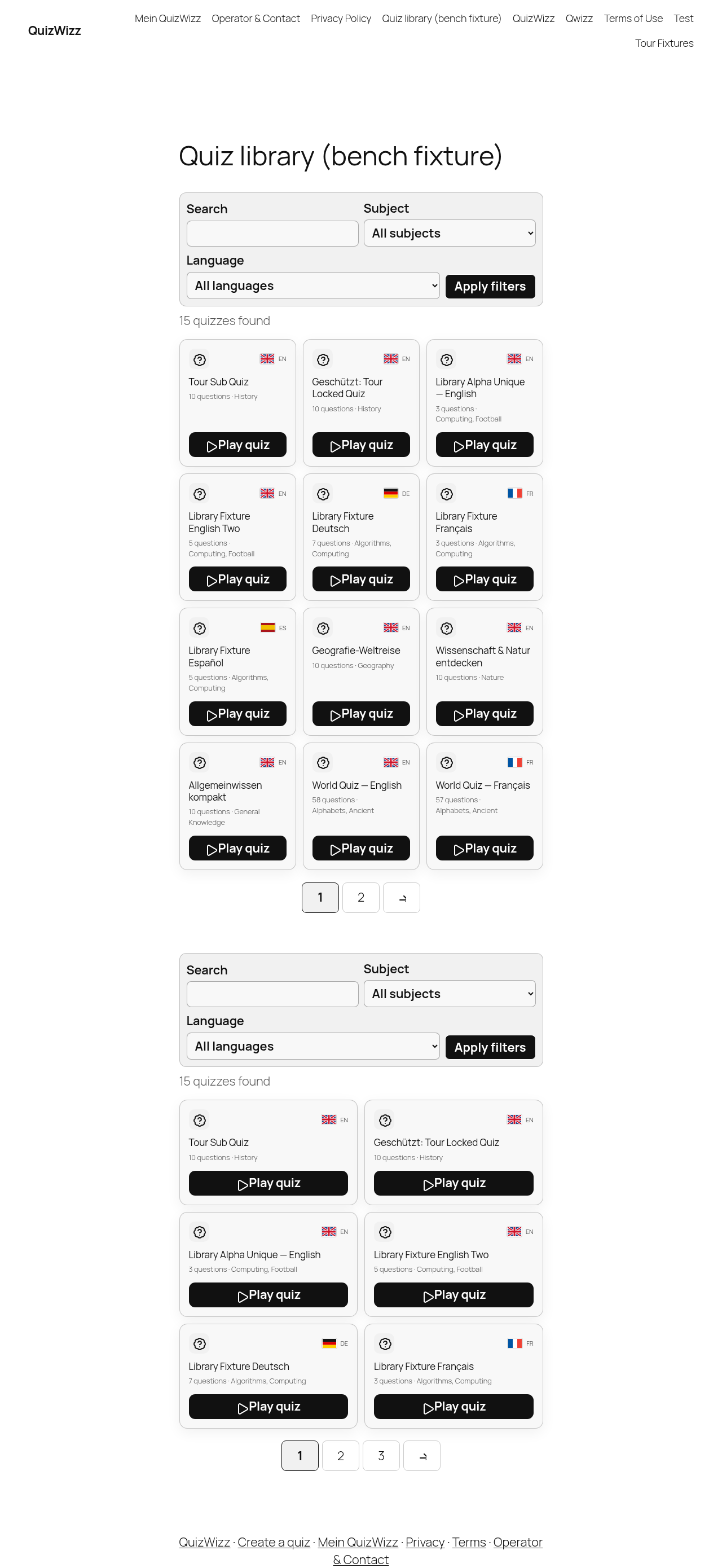Go to page 3 of results
Image resolution: width=722 pixels, height=1568 pixels.
[381, 1455]
